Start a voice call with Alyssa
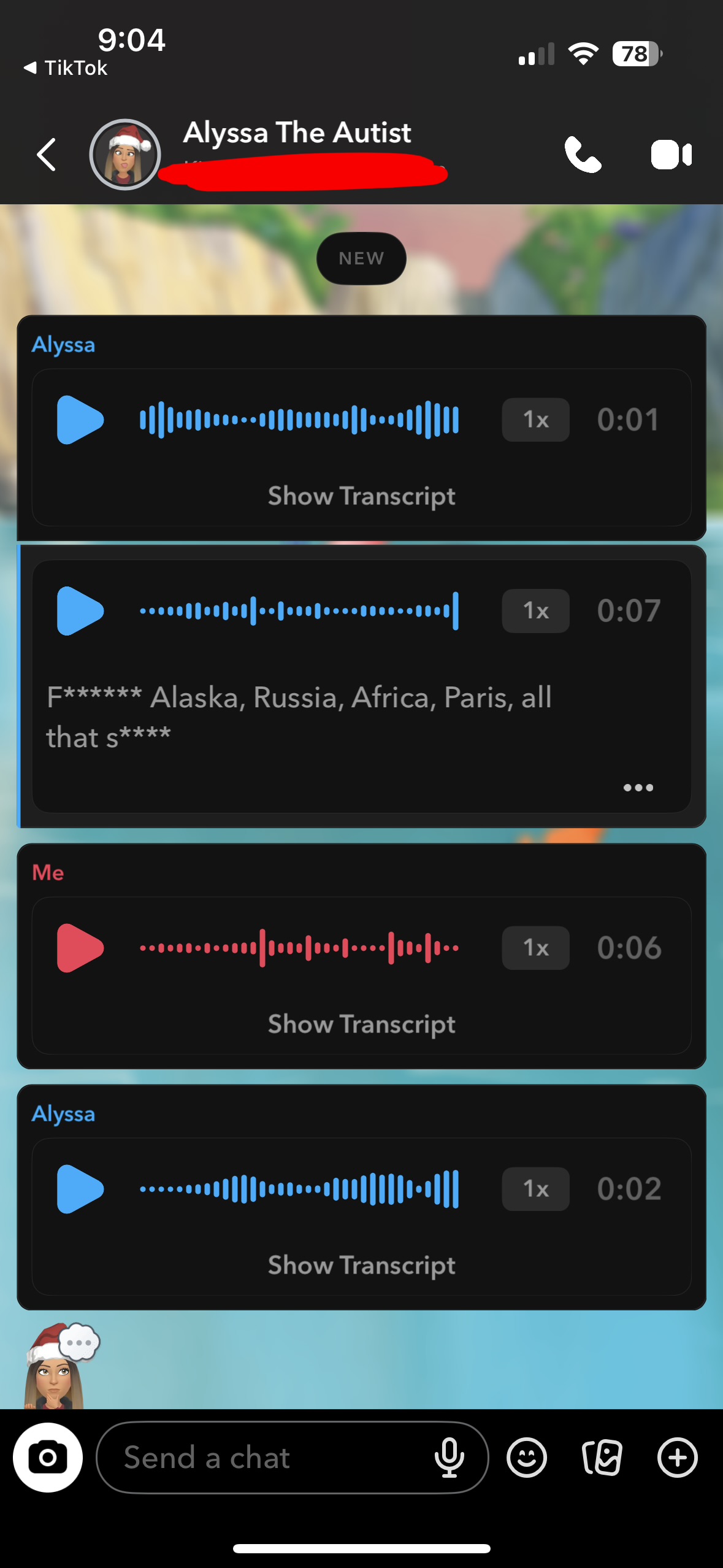Viewport: 723px width, 1568px height. (x=583, y=155)
